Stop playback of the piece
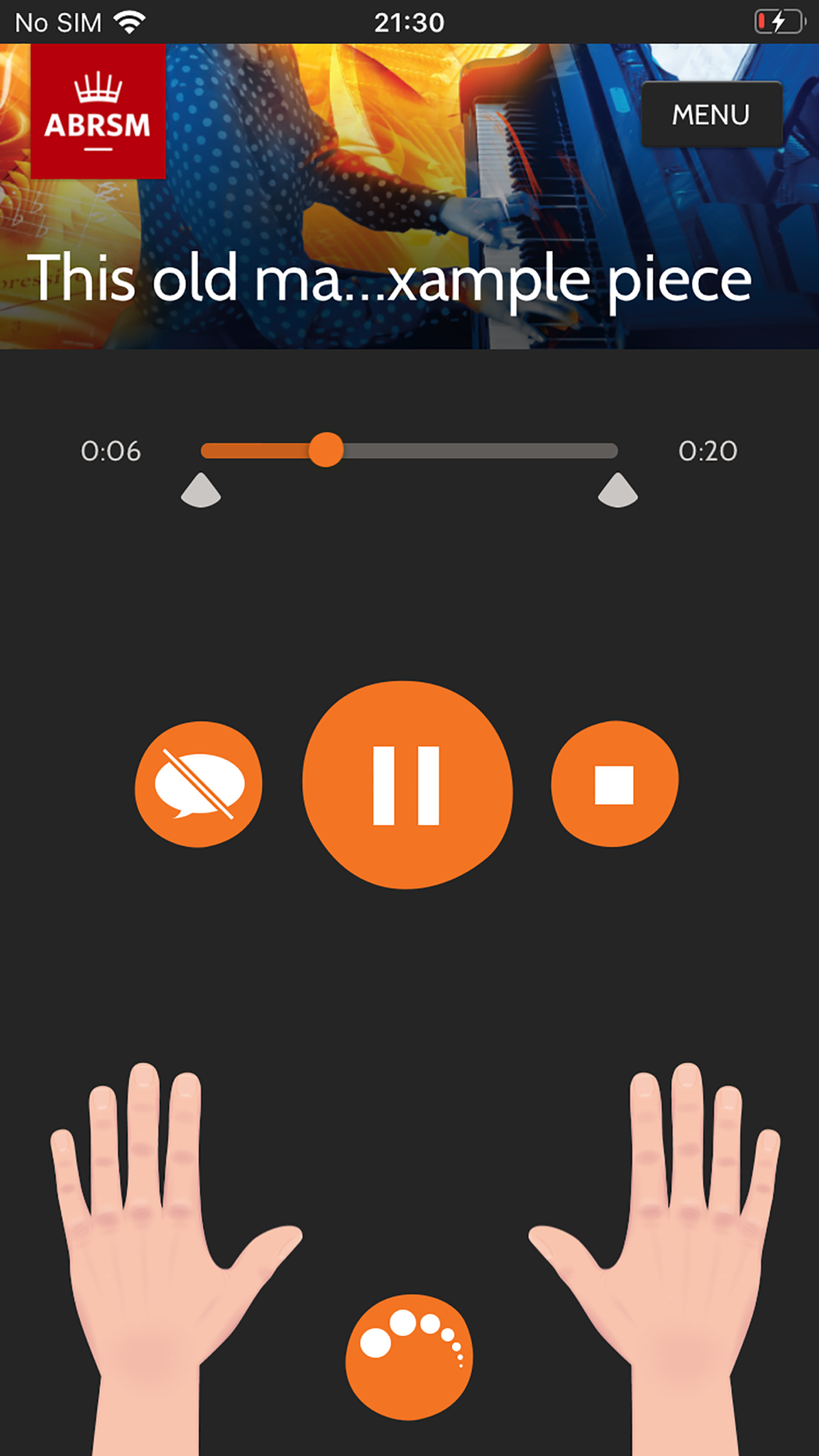 tap(614, 785)
